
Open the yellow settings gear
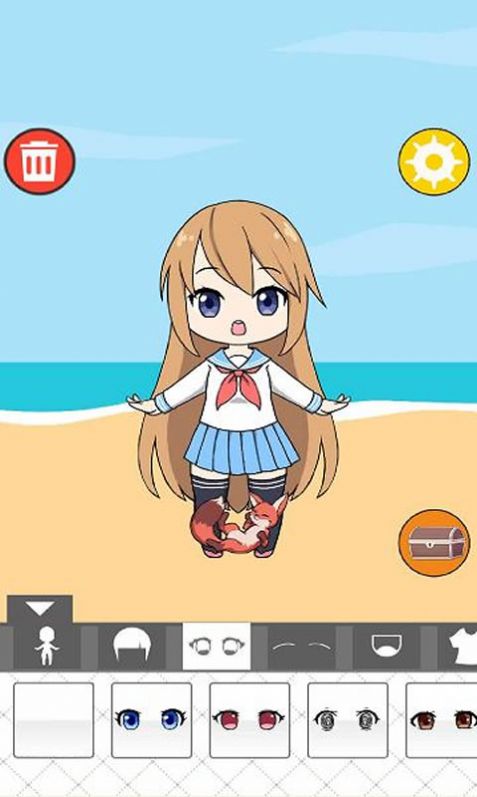tap(434, 162)
